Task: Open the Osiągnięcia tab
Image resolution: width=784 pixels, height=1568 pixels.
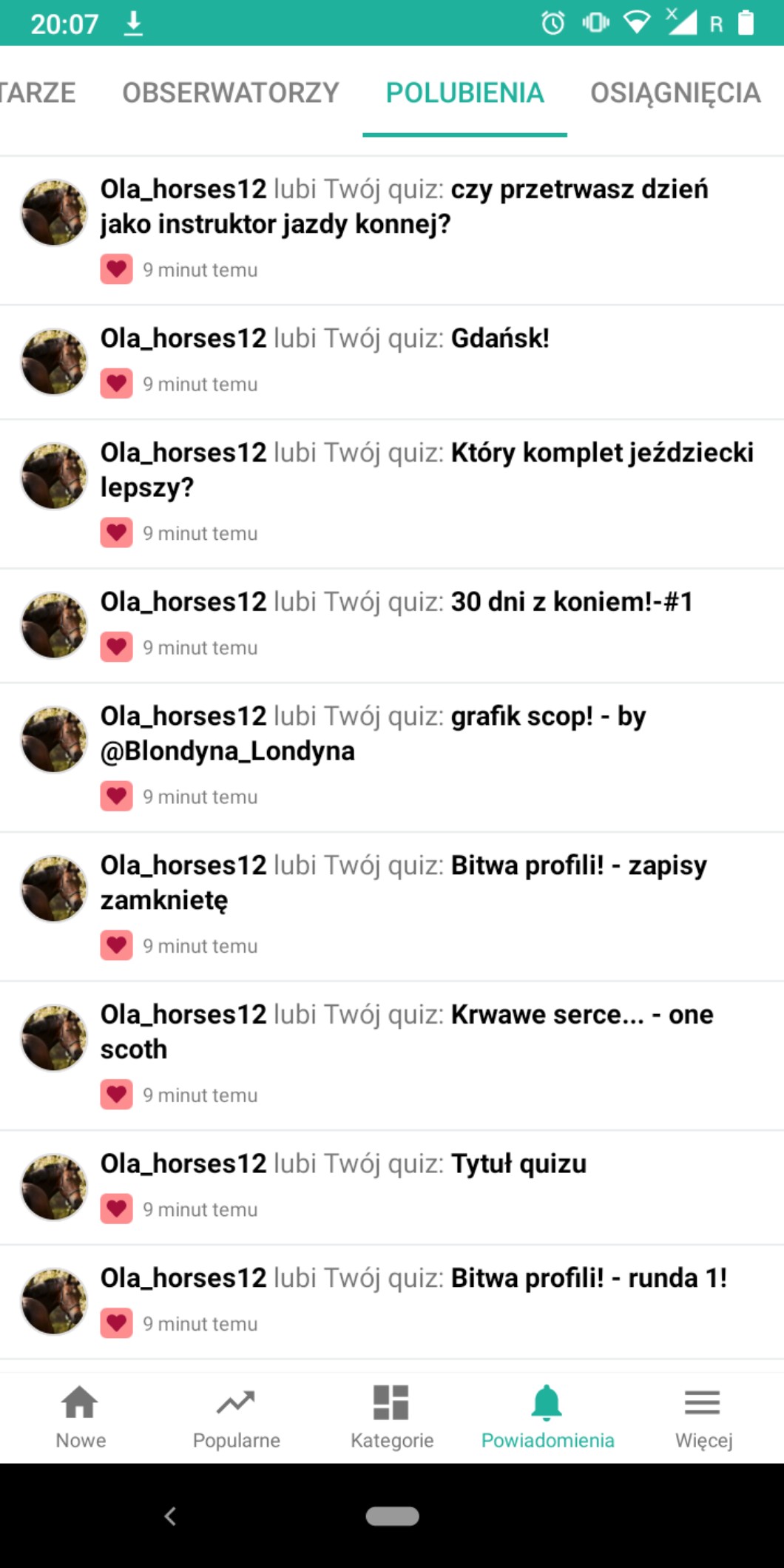Action: pyautogui.click(x=675, y=92)
